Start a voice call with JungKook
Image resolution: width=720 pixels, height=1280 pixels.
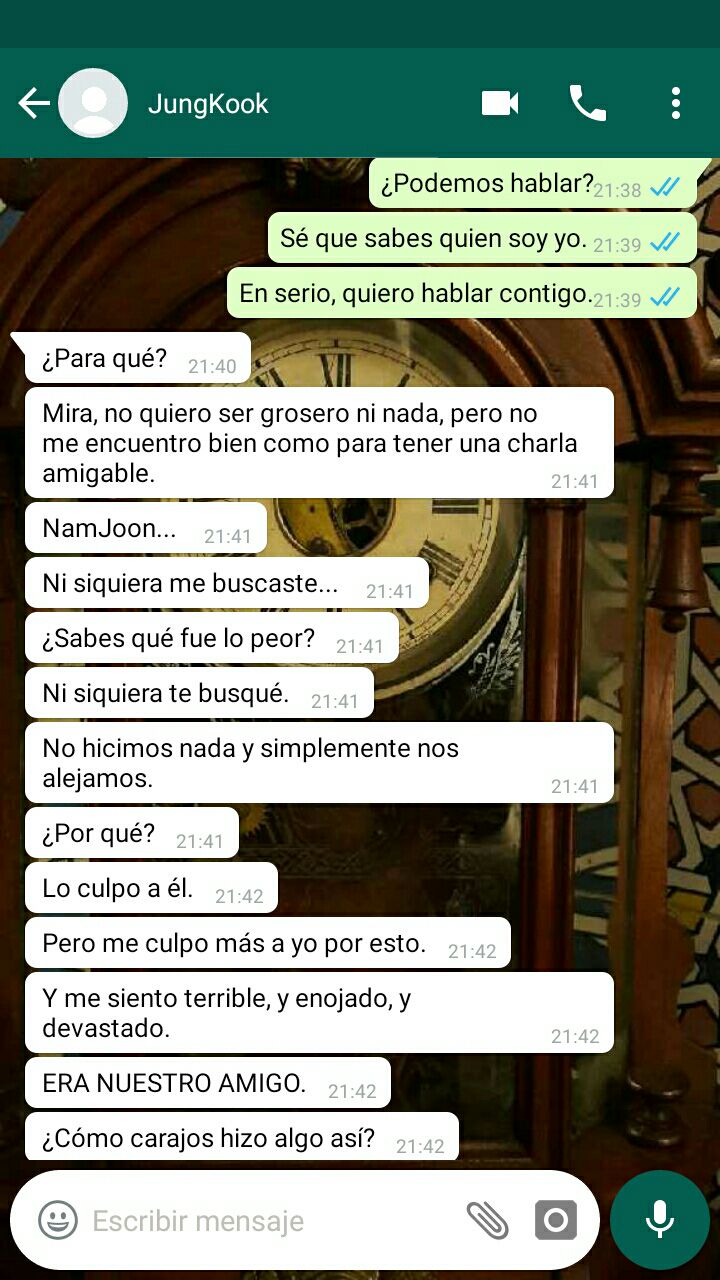587,103
